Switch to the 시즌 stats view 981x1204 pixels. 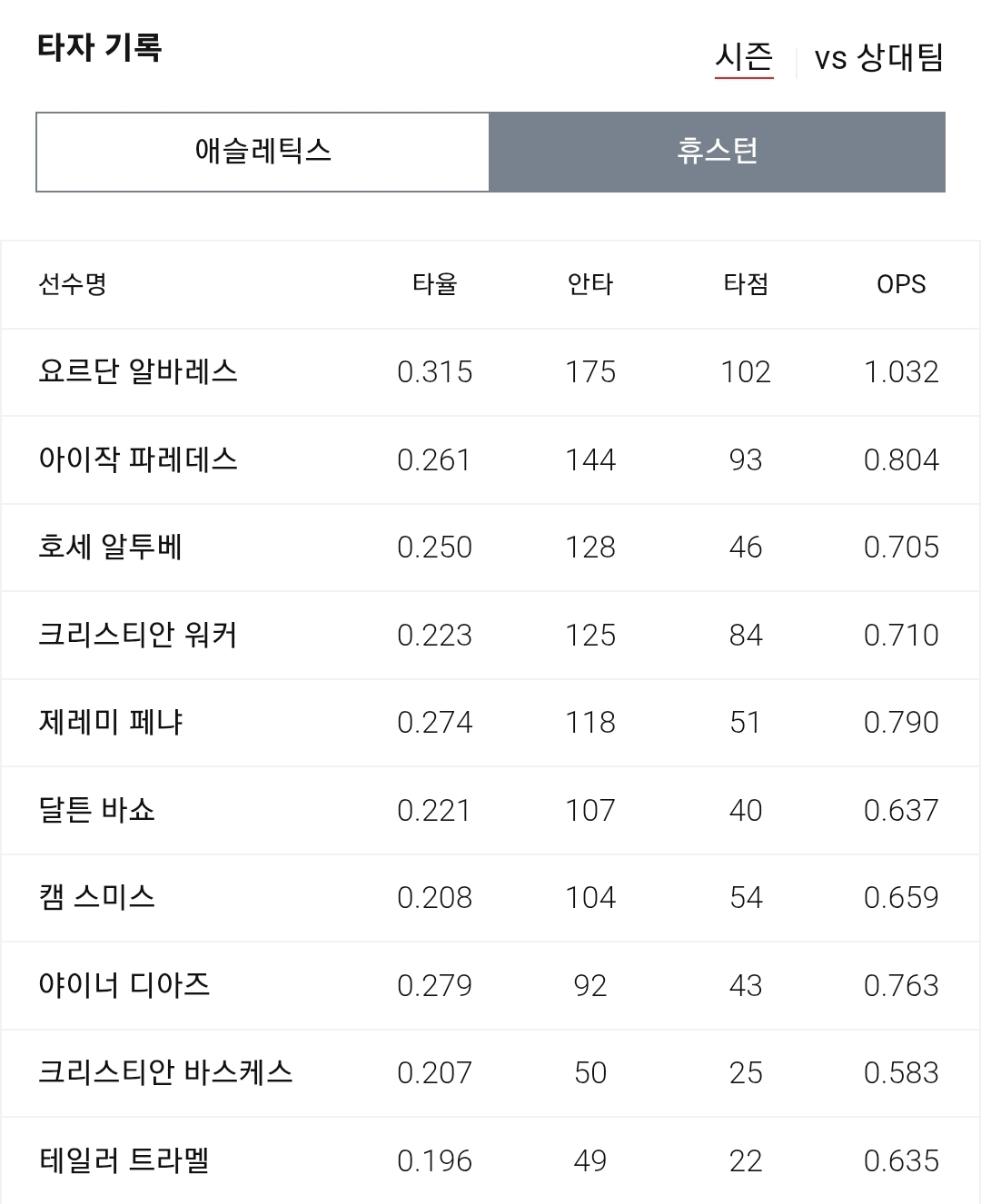[x=744, y=58]
